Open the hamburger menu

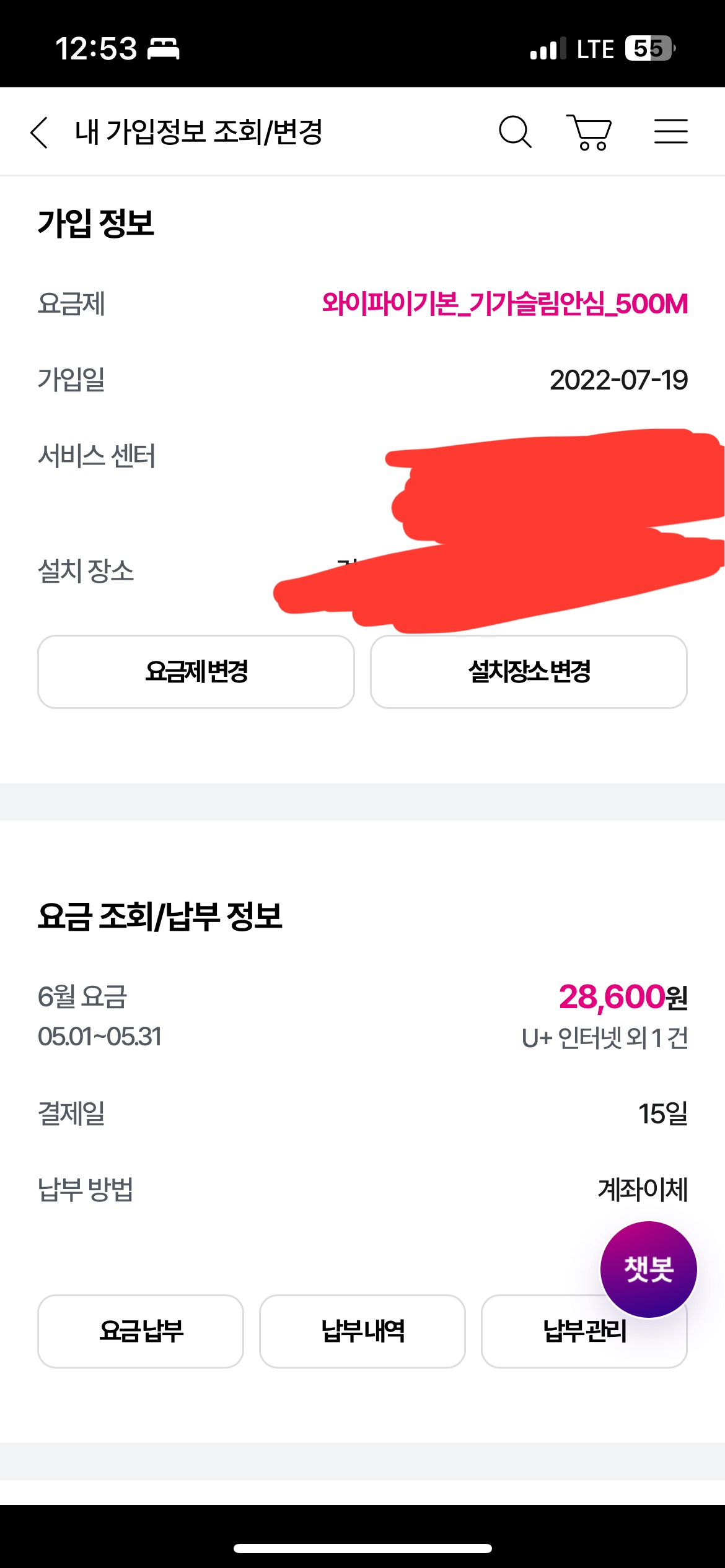click(671, 131)
